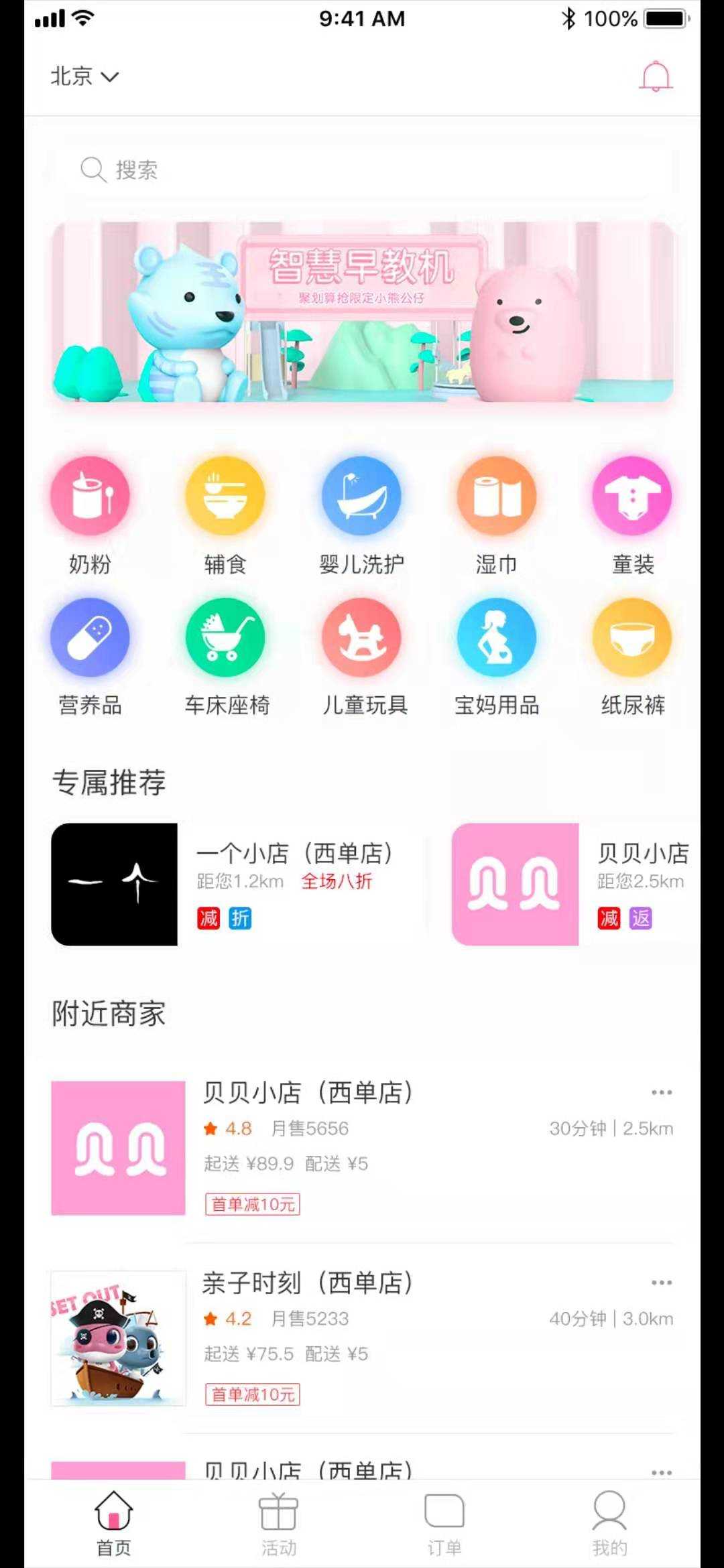
Task: Go to the 我的 tab
Action: point(609,1522)
